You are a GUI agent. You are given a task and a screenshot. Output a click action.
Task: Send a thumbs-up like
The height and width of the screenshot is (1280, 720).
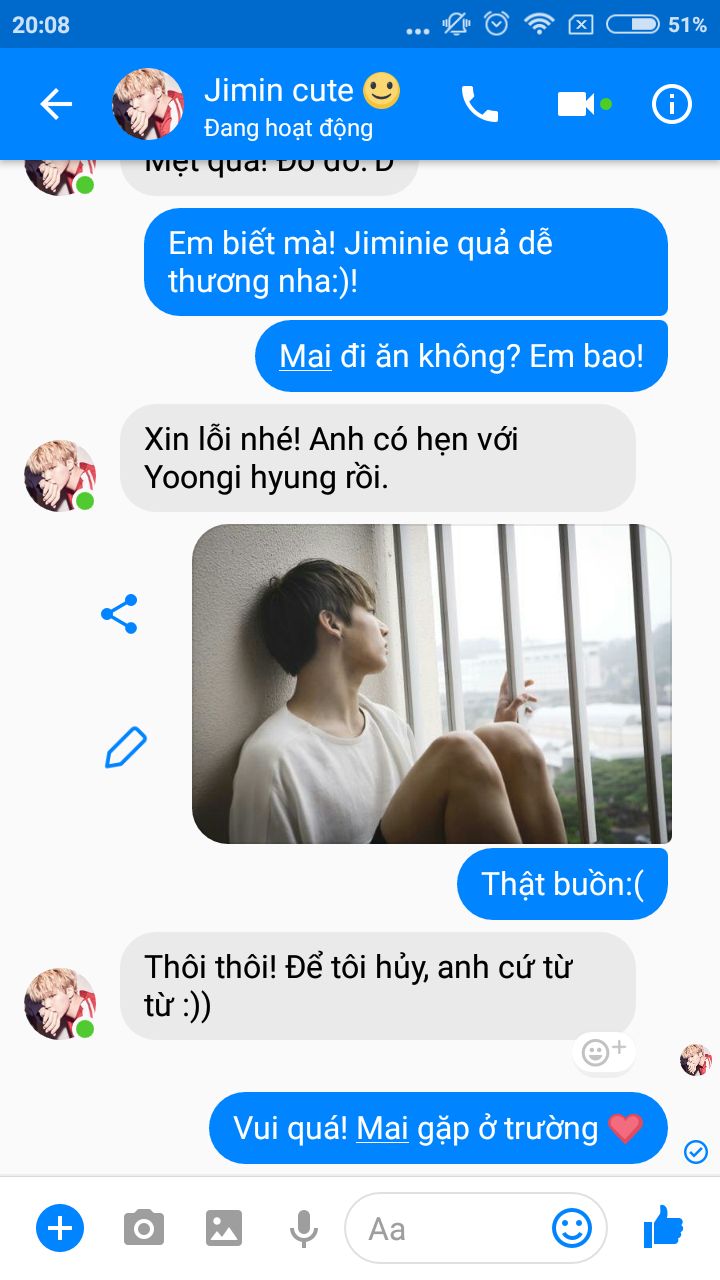[662, 1226]
